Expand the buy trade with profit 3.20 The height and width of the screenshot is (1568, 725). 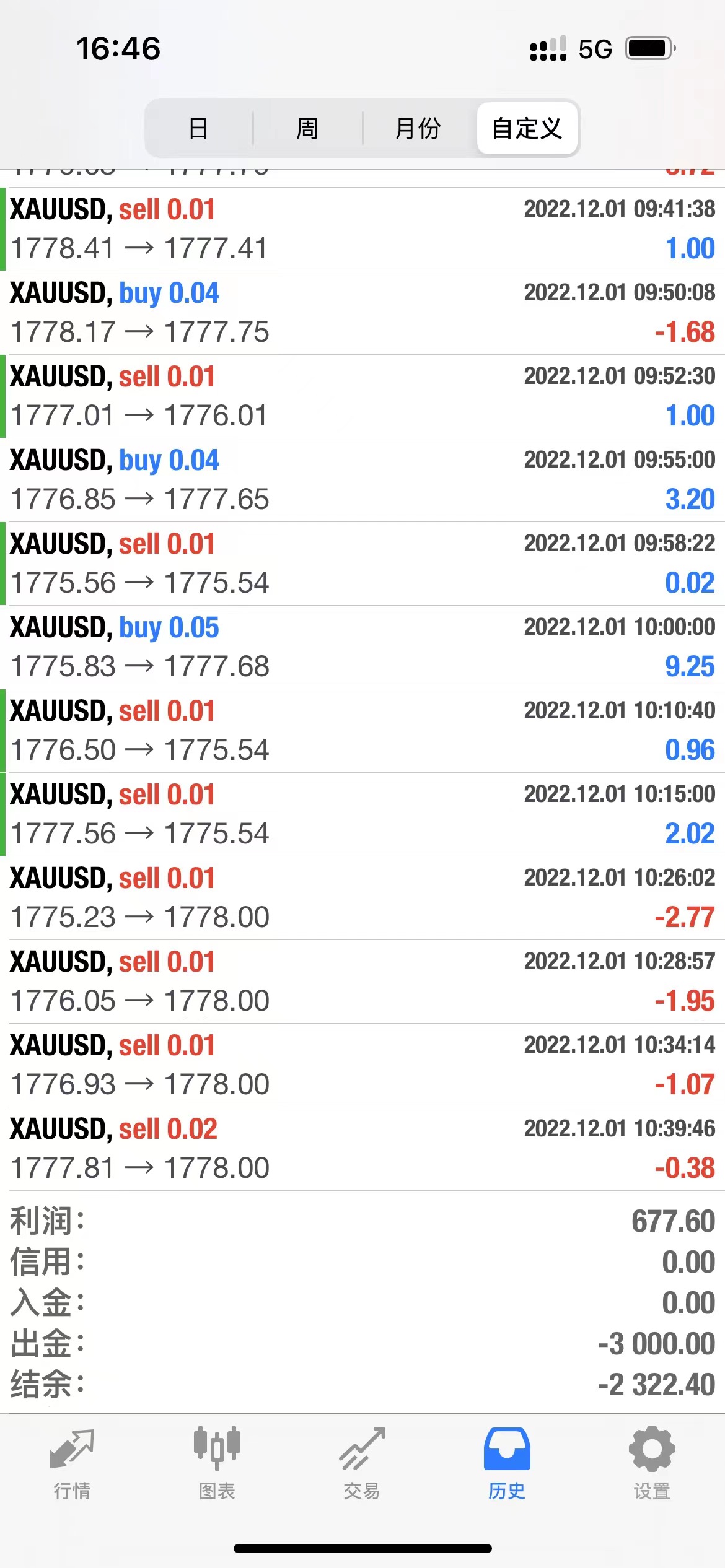362,480
